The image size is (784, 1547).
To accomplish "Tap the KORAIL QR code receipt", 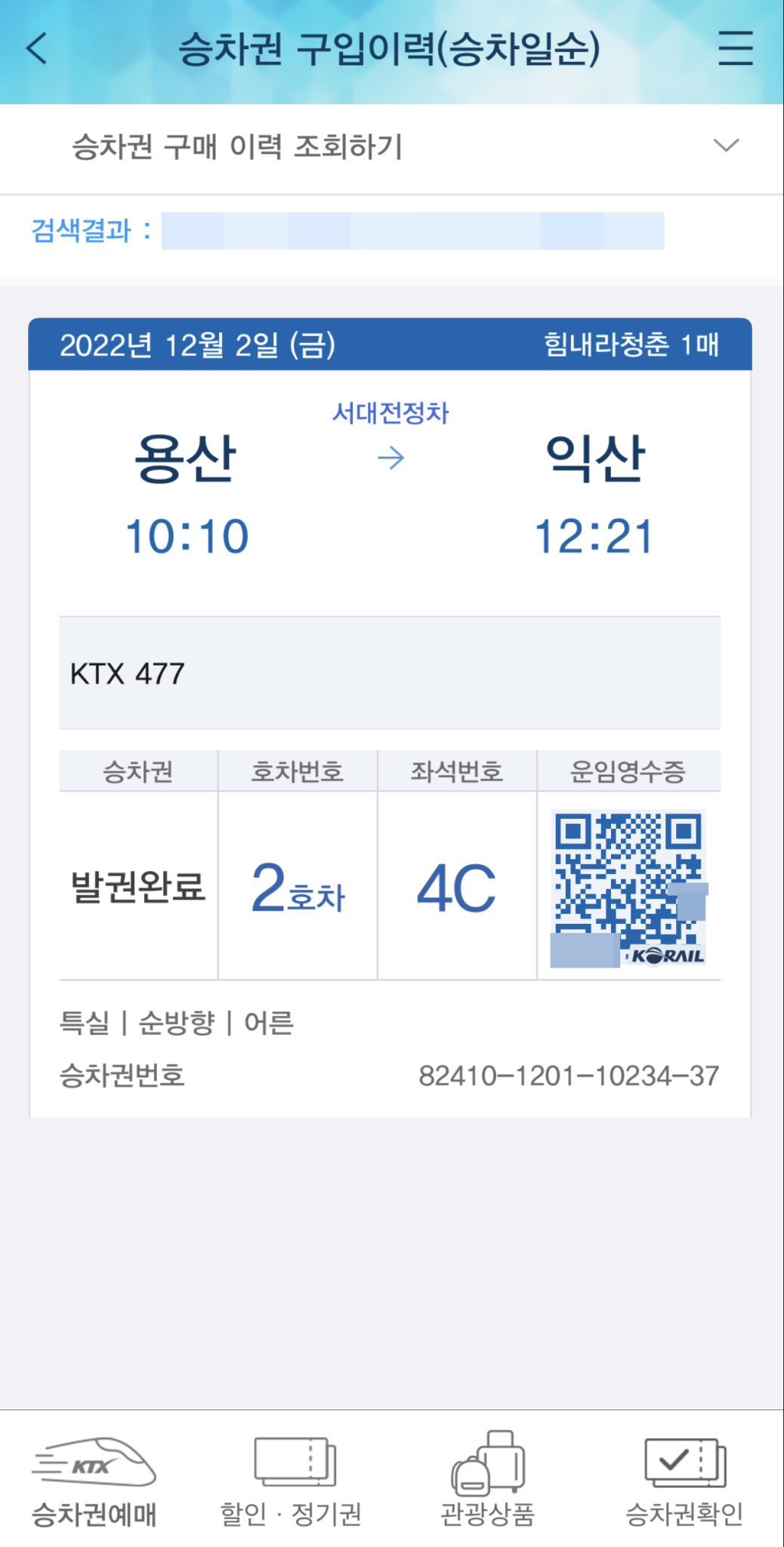I will point(629,888).
